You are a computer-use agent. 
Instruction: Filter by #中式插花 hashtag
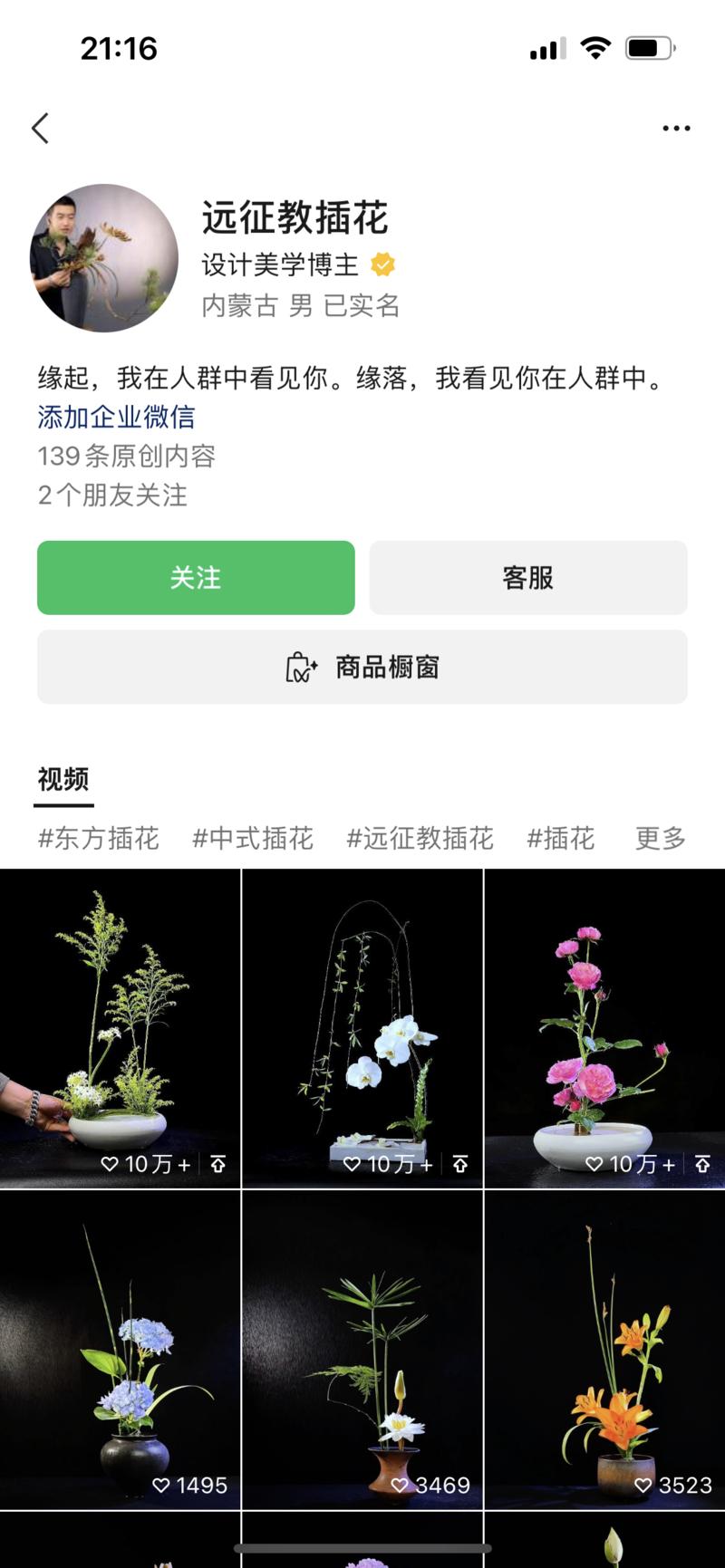(253, 839)
